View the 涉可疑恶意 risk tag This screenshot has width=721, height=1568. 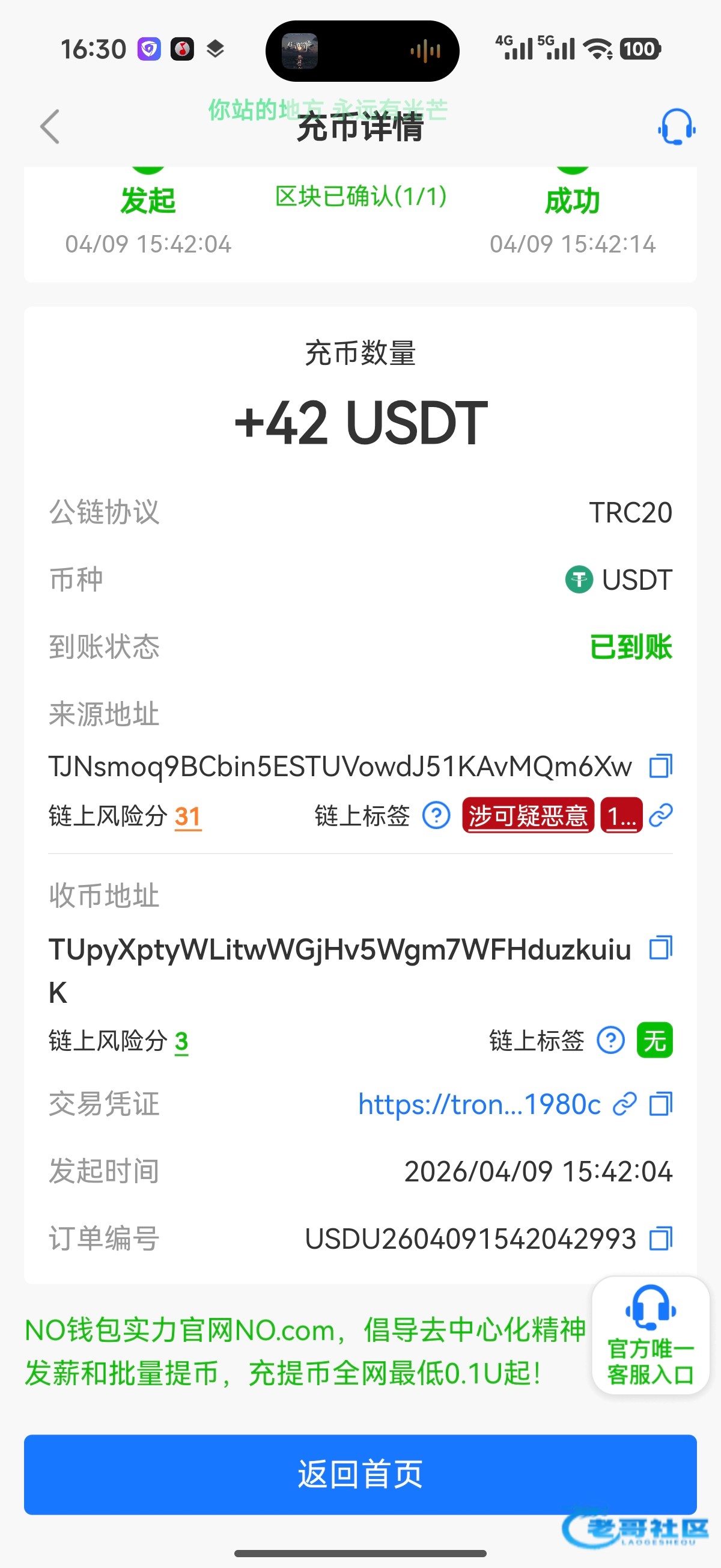coord(528,815)
